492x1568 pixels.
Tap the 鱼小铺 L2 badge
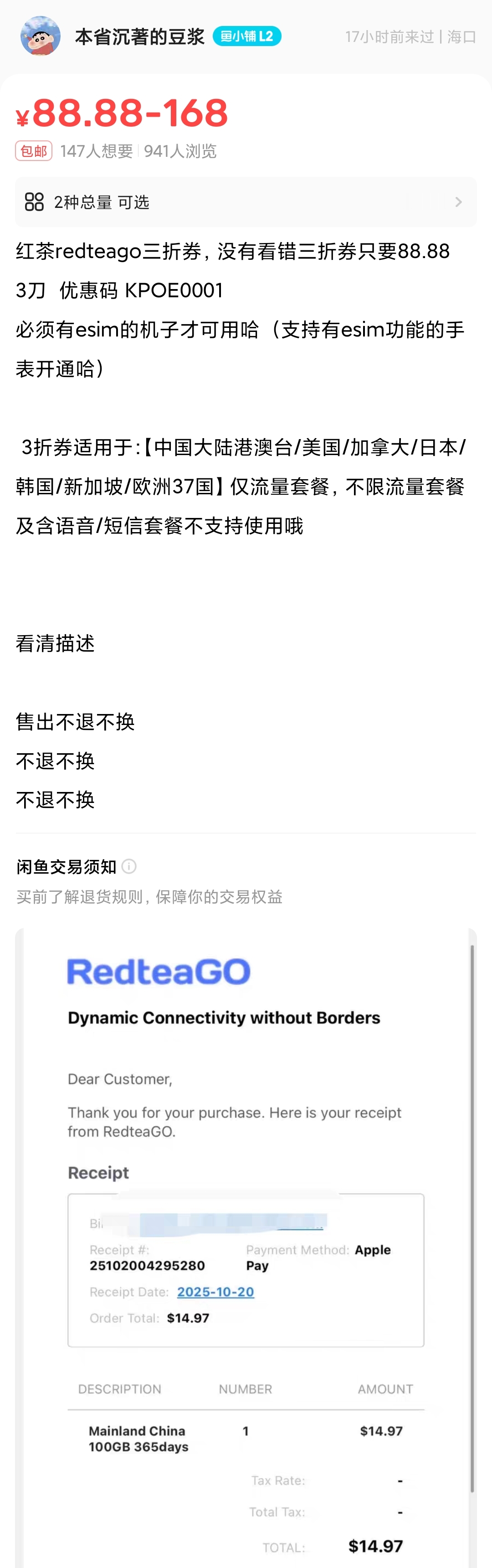tap(247, 36)
